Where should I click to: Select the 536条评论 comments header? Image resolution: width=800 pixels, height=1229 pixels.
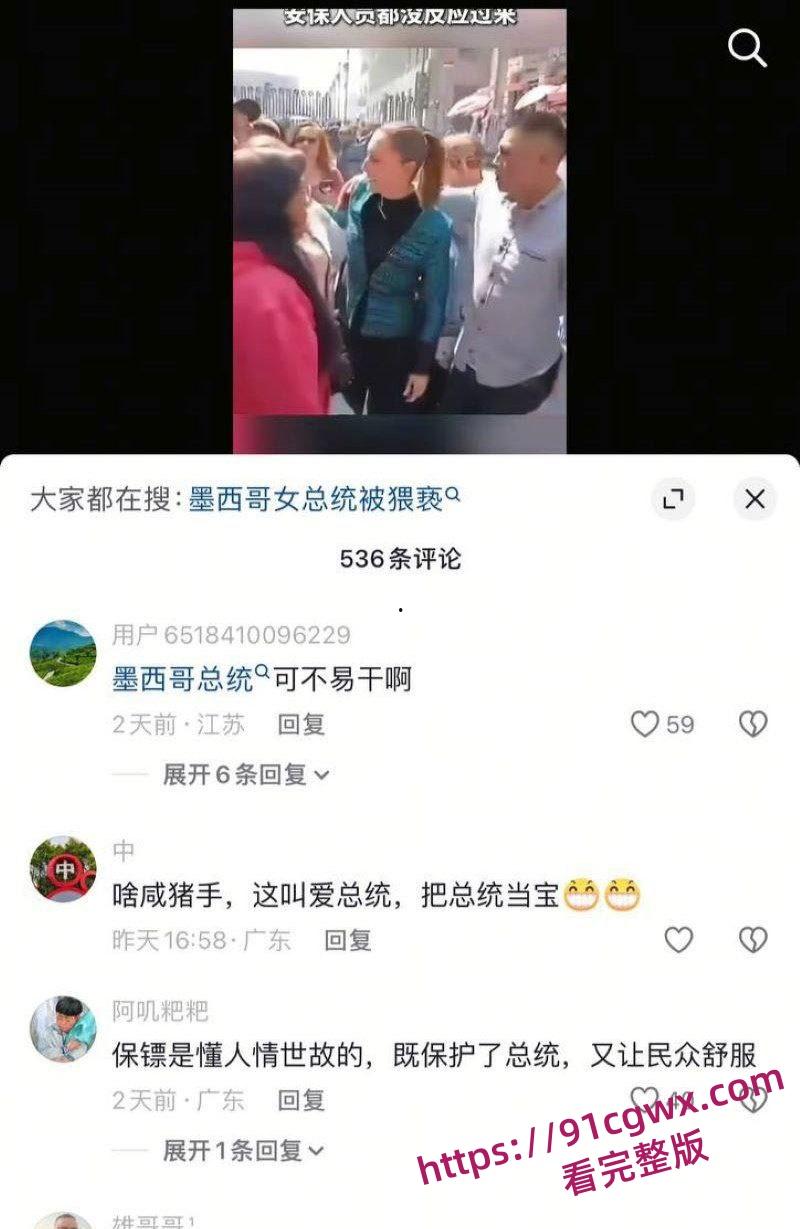click(x=400, y=560)
